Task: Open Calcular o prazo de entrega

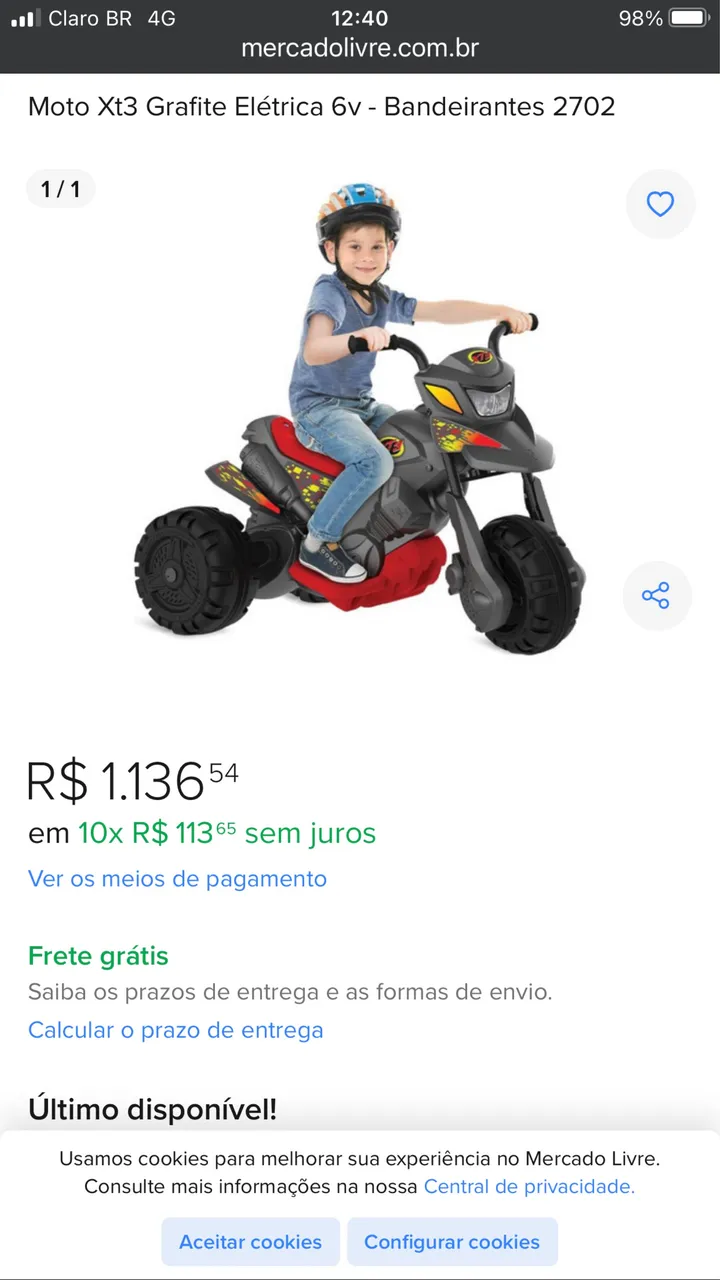Action: [176, 1030]
